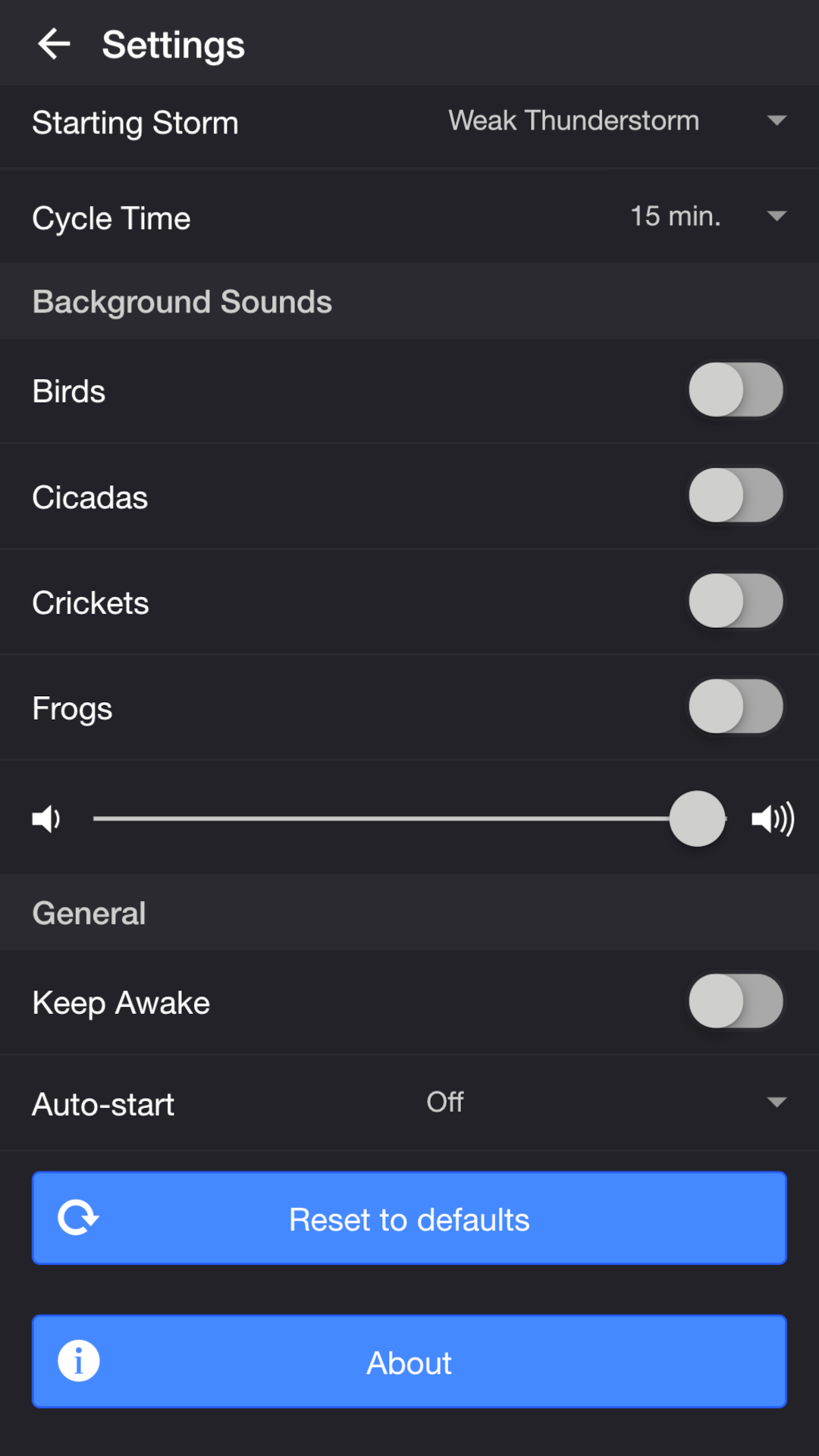This screenshot has height=1456, width=819.
Task: Switch on Crickets sound
Action: tap(735, 601)
